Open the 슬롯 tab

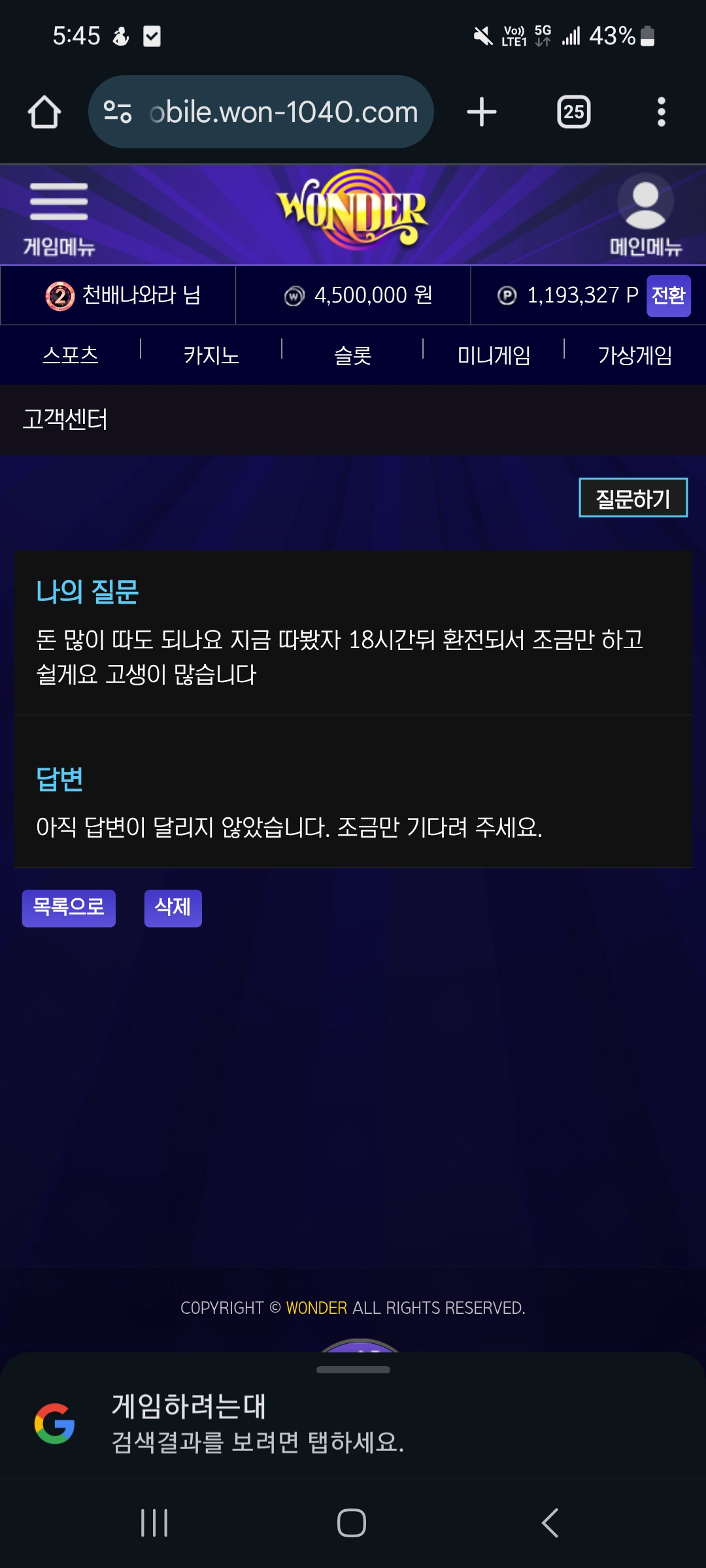tap(353, 355)
